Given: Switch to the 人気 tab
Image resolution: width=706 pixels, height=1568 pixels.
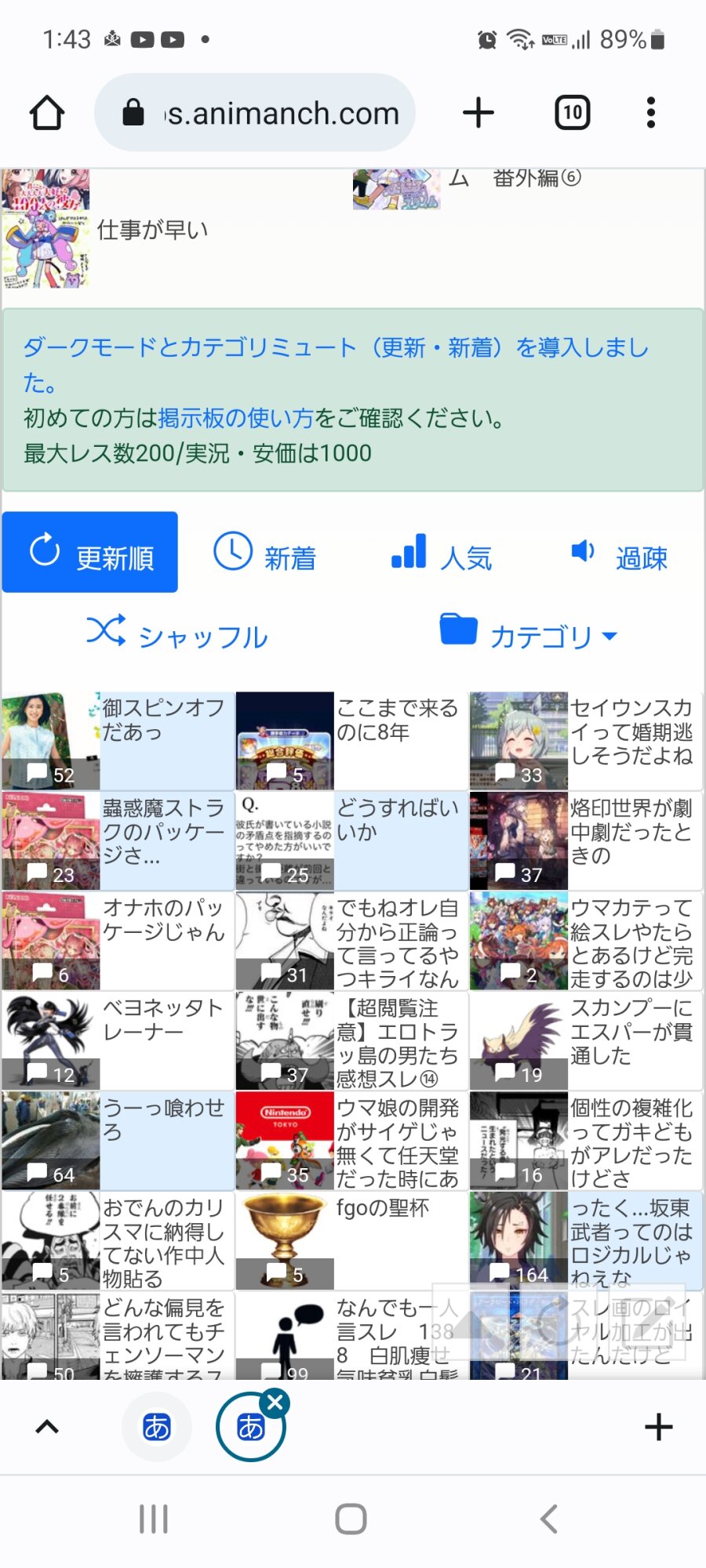Looking at the screenshot, I should (442, 554).
